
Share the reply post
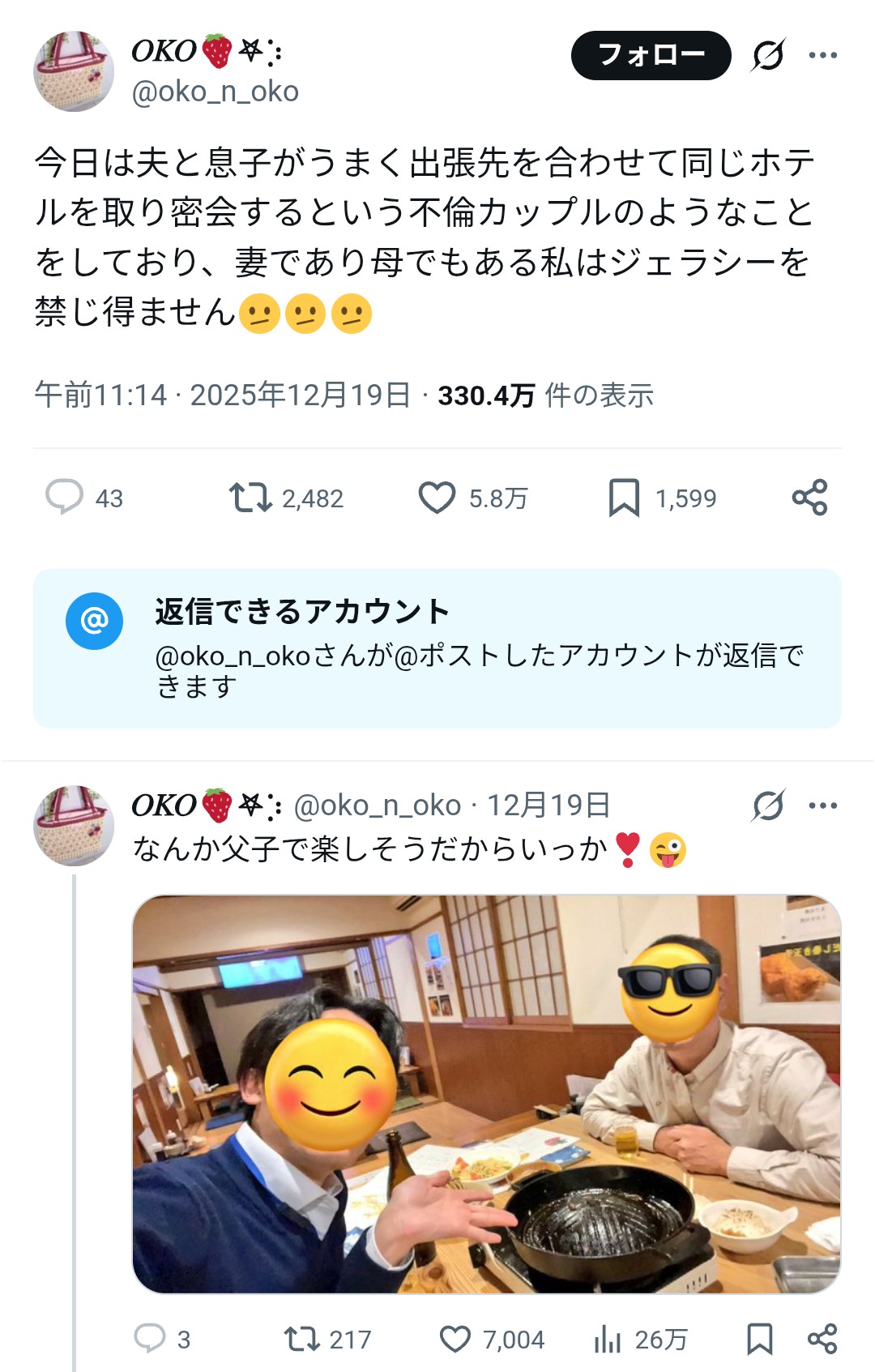(822, 1339)
